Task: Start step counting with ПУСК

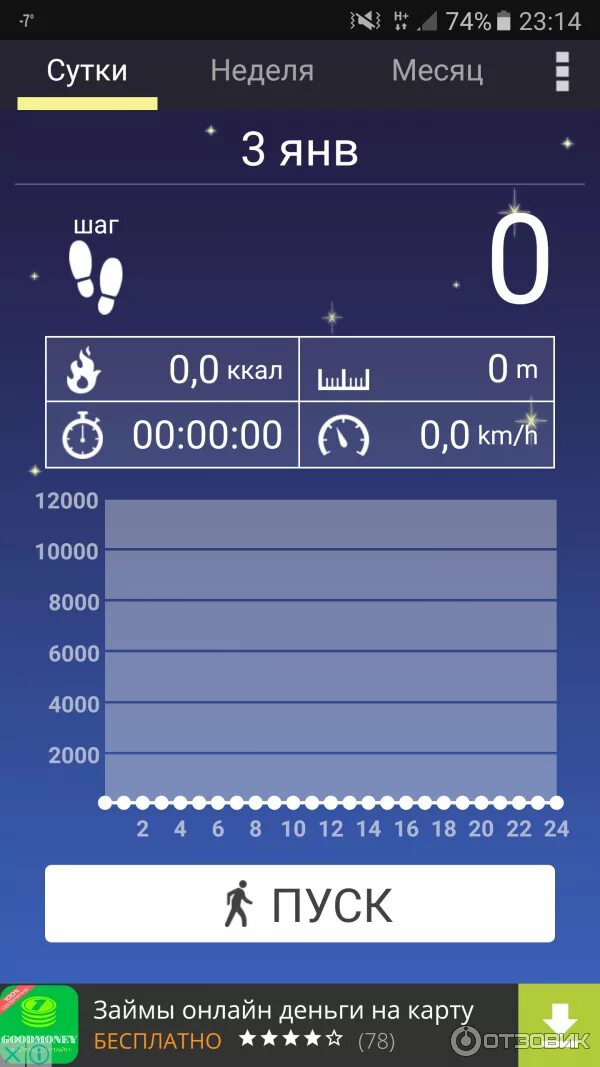Action: point(300,904)
